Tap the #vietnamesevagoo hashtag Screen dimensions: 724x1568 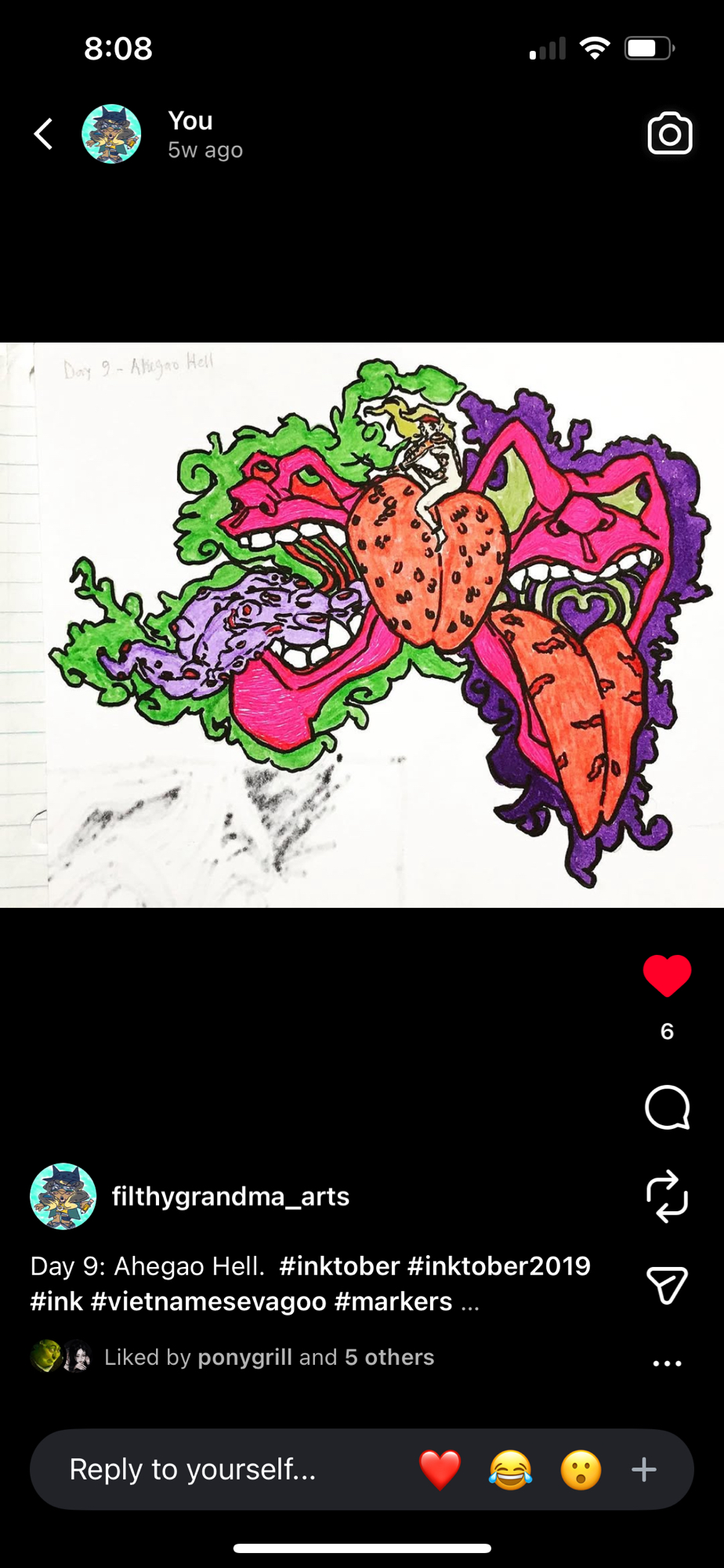[208, 1301]
